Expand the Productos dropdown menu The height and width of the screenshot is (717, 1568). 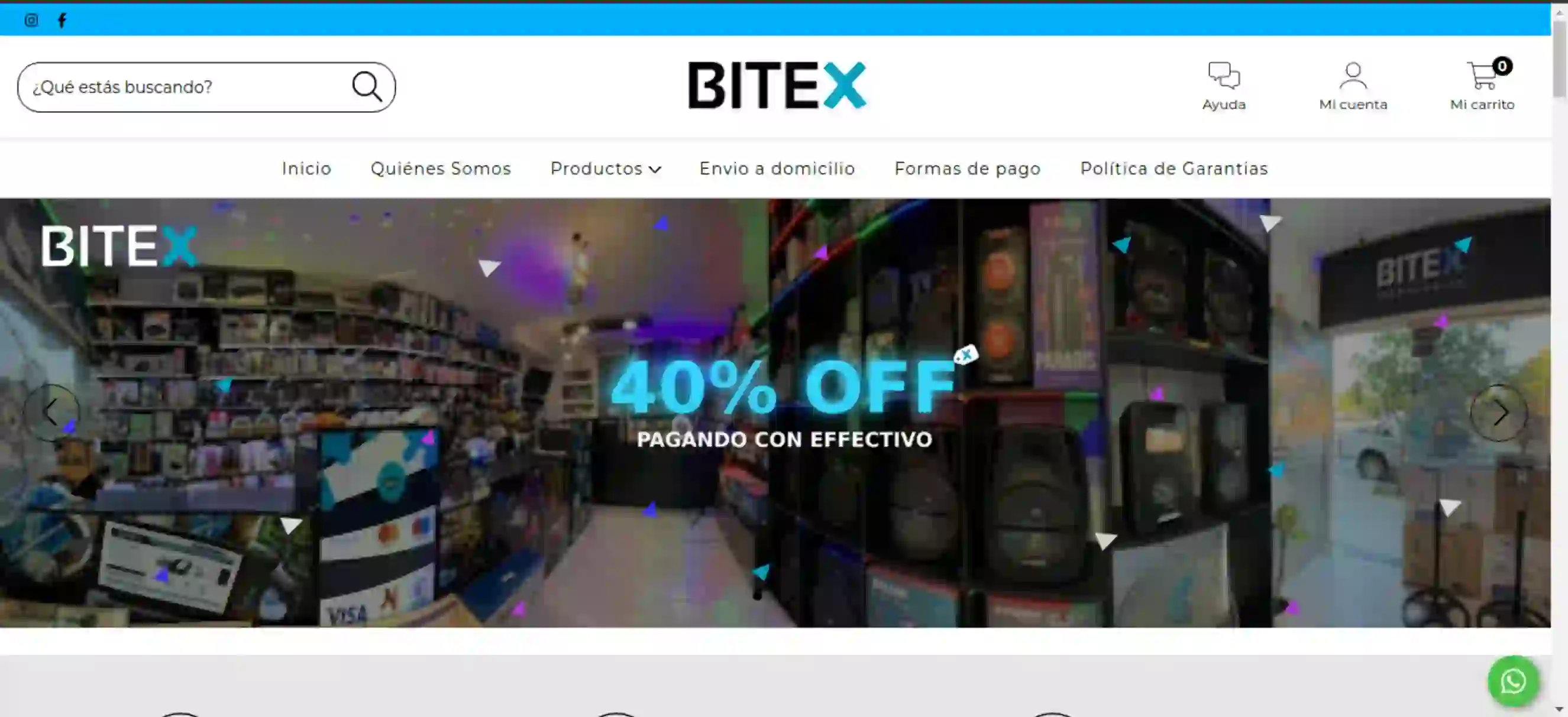(x=605, y=168)
